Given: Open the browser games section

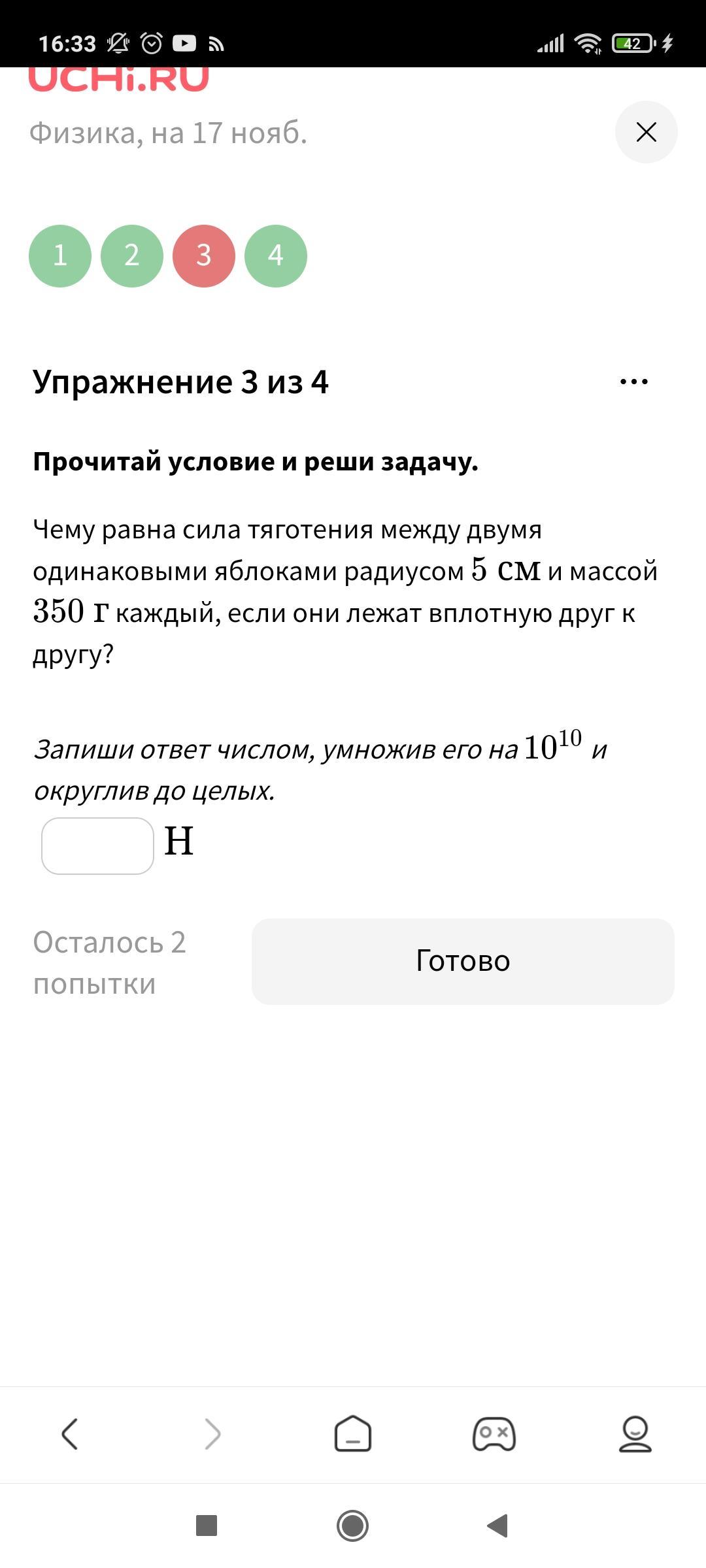Looking at the screenshot, I should point(494,1434).
